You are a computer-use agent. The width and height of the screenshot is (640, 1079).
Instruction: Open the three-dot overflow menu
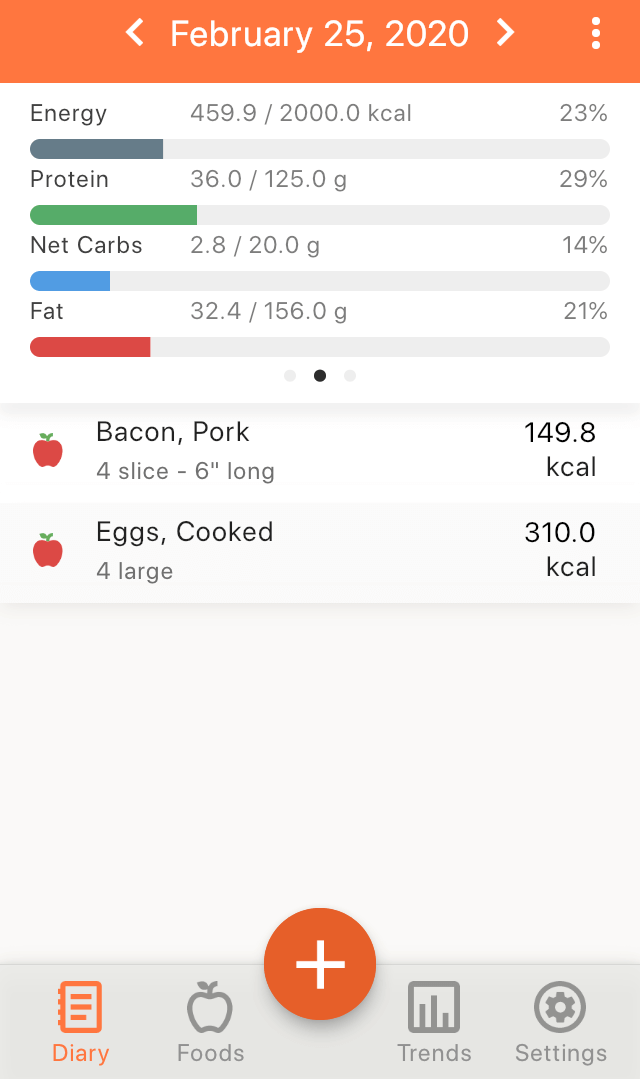pyautogui.click(x=596, y=33)
